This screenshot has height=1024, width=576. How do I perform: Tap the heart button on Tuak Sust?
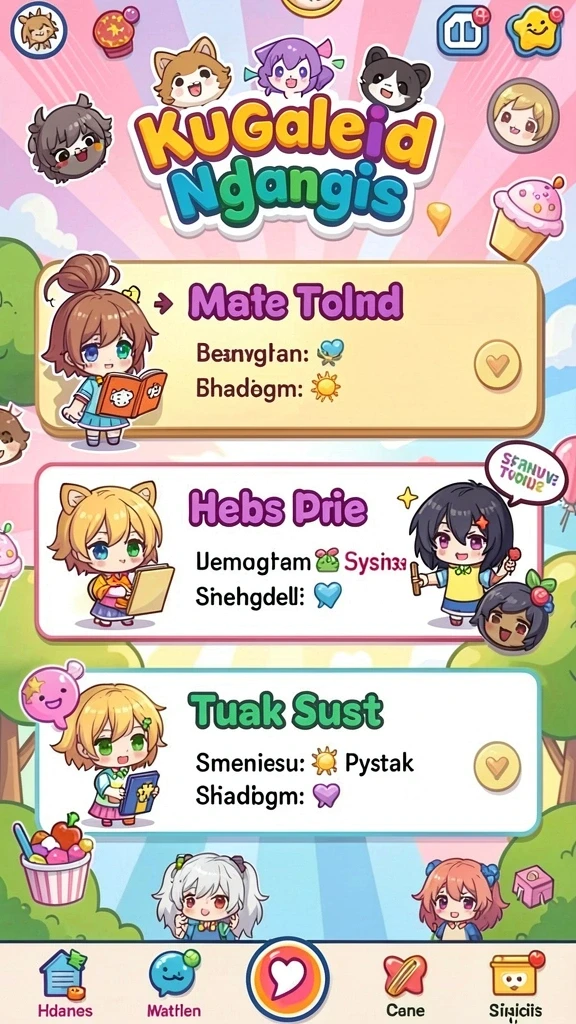click(498, 766)
